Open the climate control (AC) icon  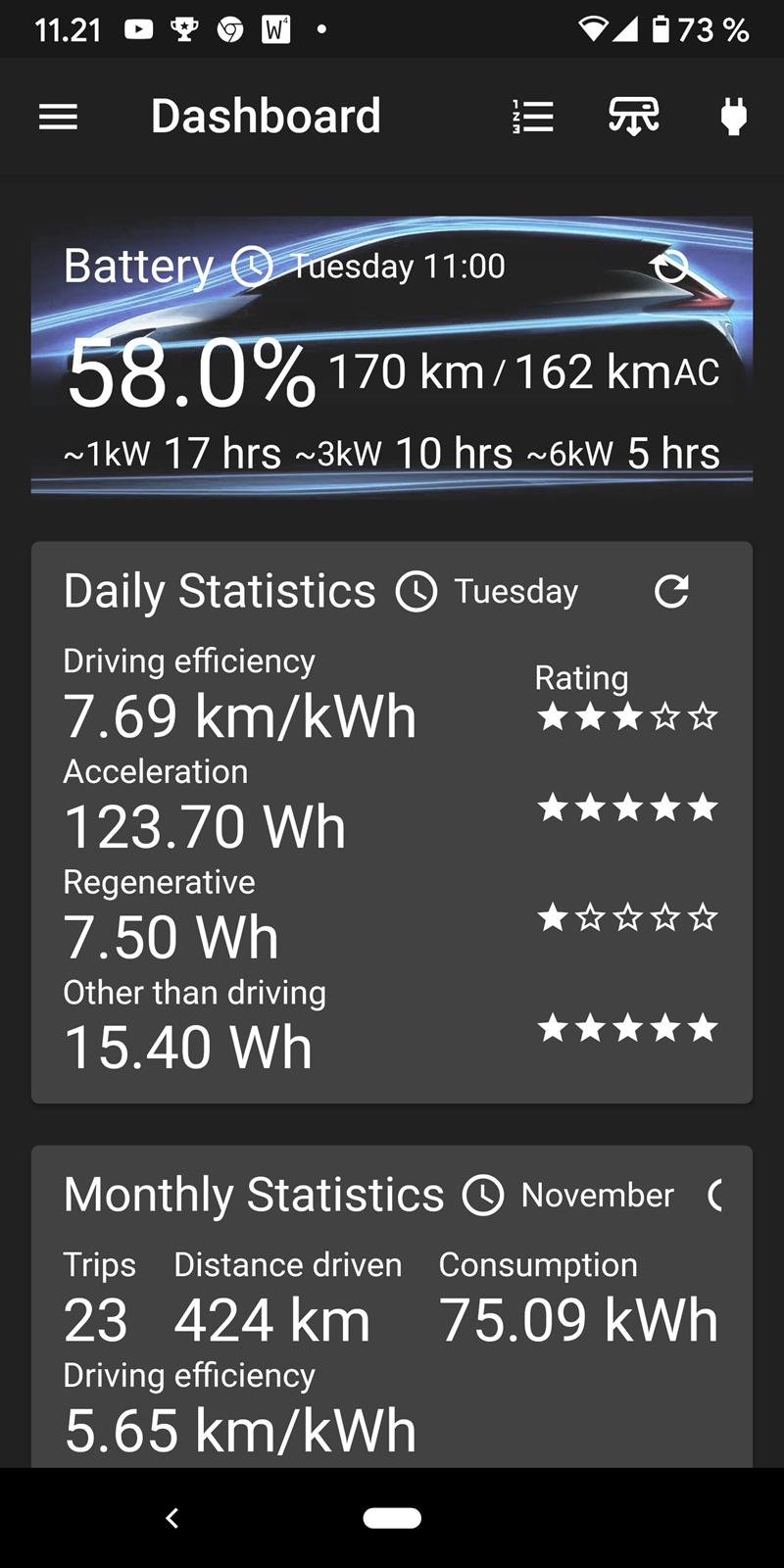(632, 117)
